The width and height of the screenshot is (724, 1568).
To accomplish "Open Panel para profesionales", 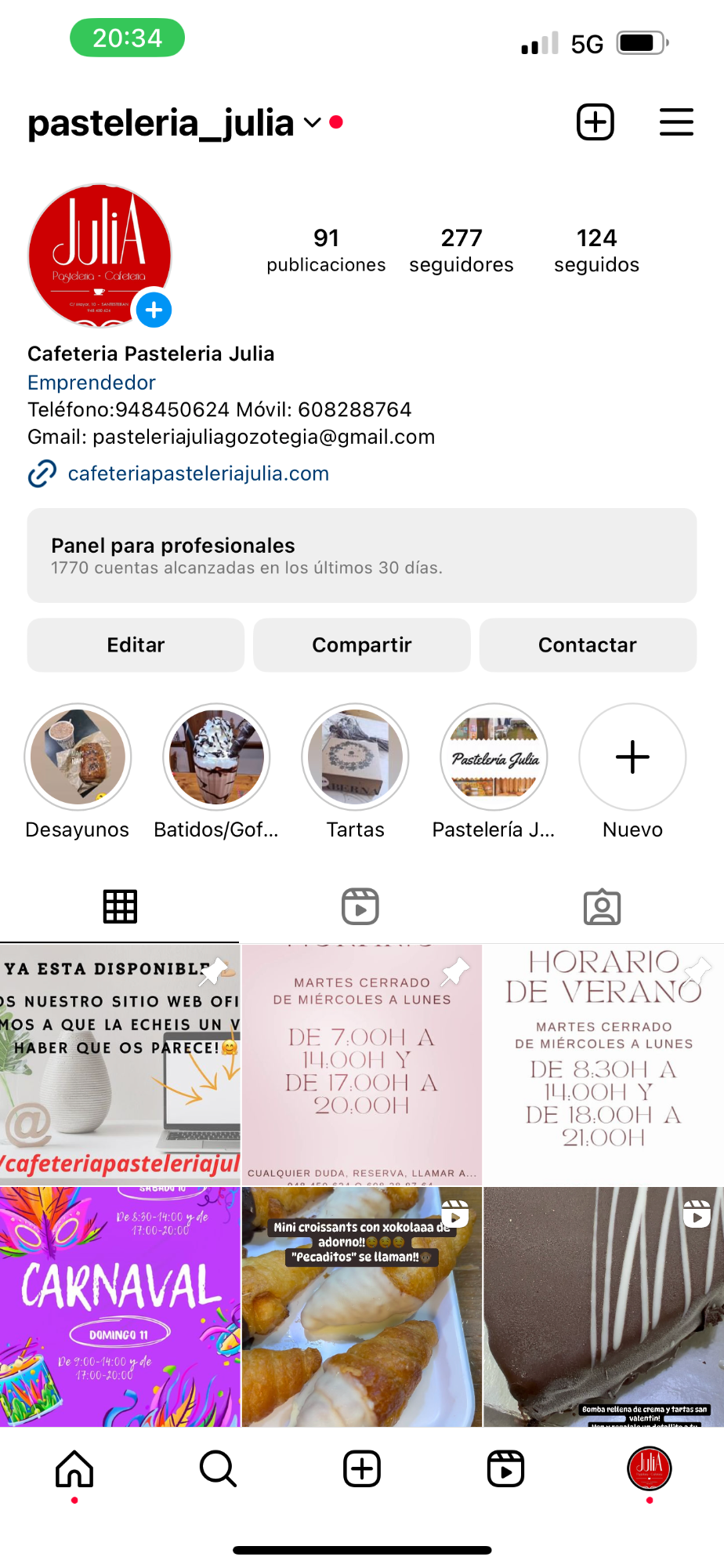I will [362, 555].
